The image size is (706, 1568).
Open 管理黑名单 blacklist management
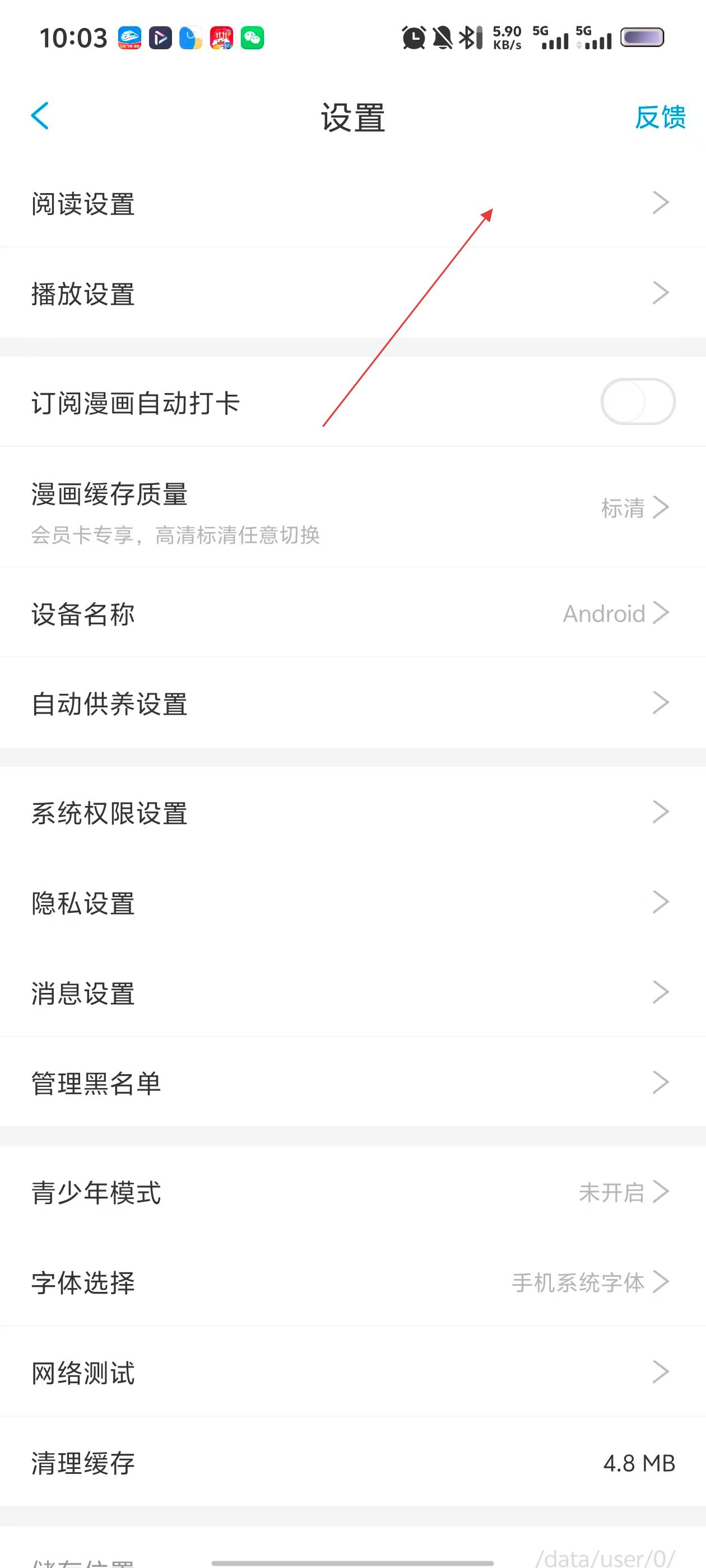click(x=352, y=1083)
